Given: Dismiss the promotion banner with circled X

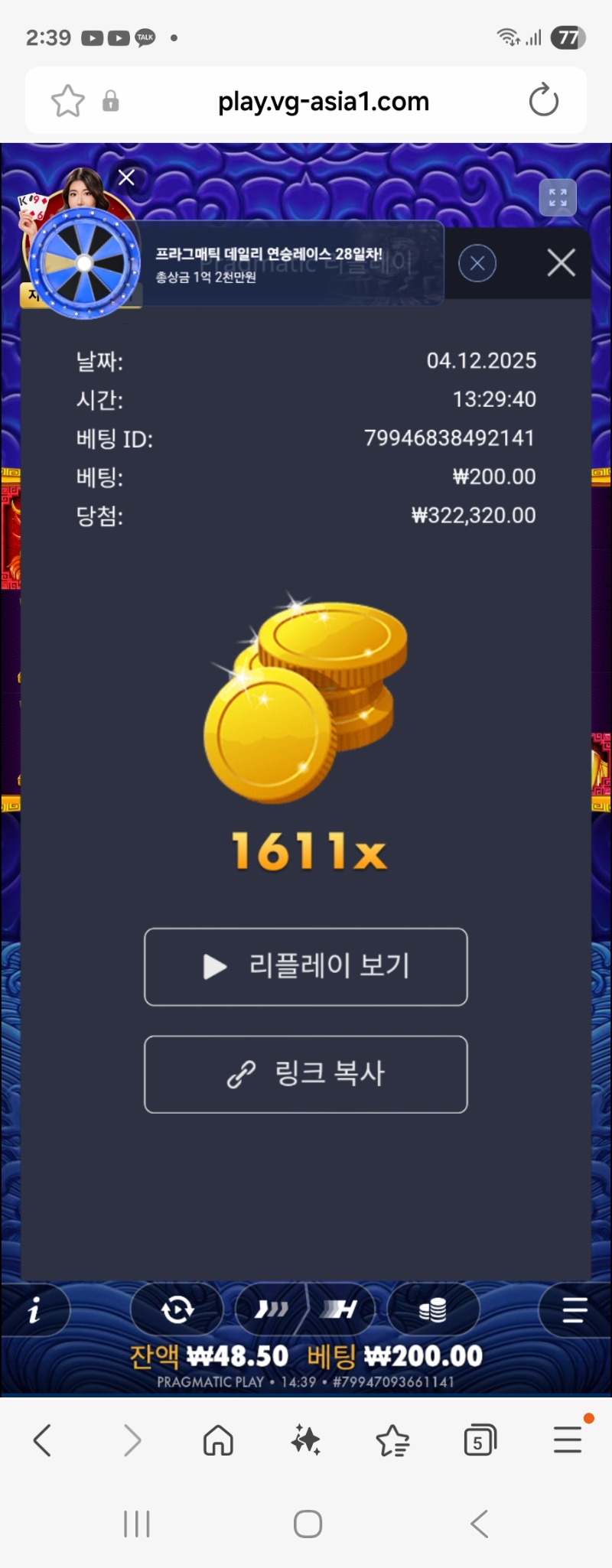Looking at the screenshot, I should (x=477, y=263).
